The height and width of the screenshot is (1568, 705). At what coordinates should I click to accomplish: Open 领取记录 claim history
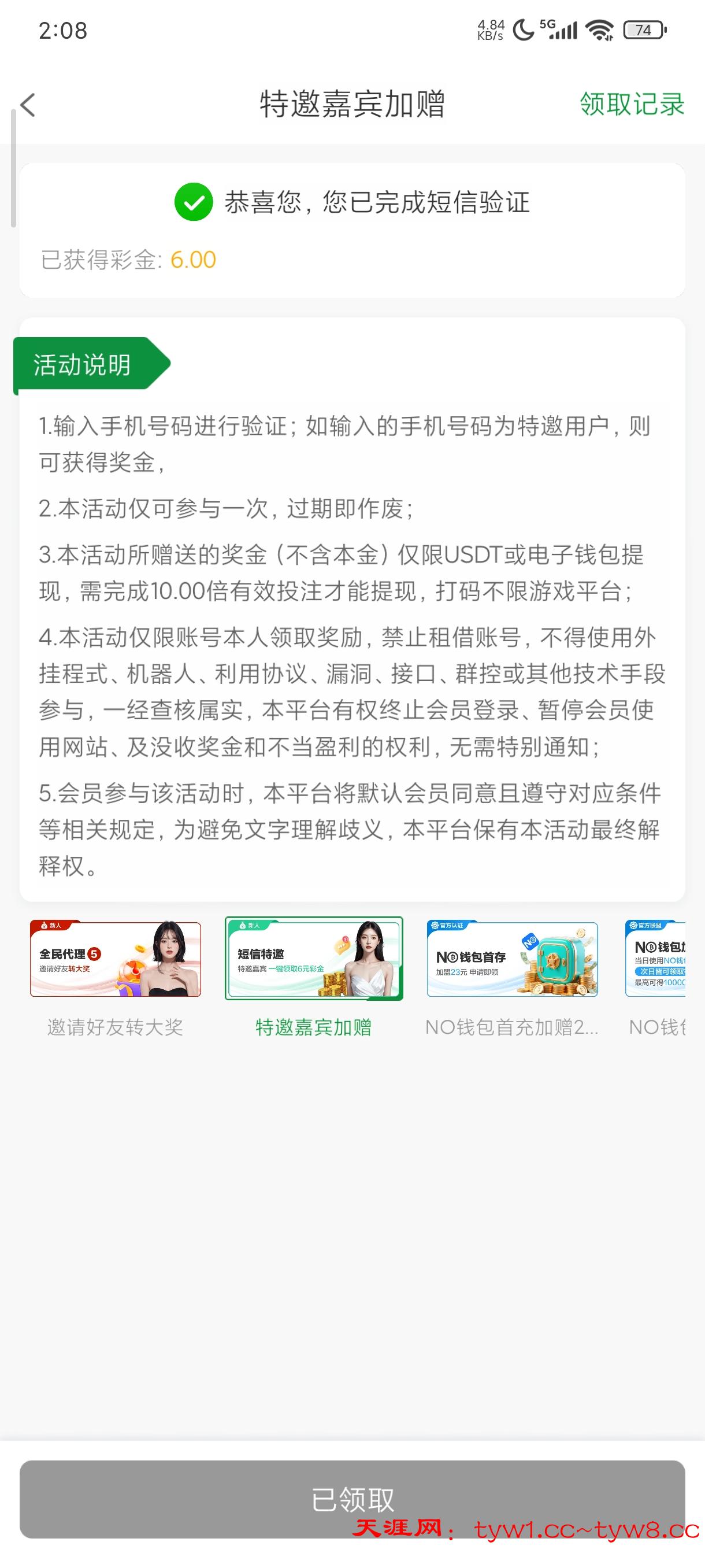point(632,104)
